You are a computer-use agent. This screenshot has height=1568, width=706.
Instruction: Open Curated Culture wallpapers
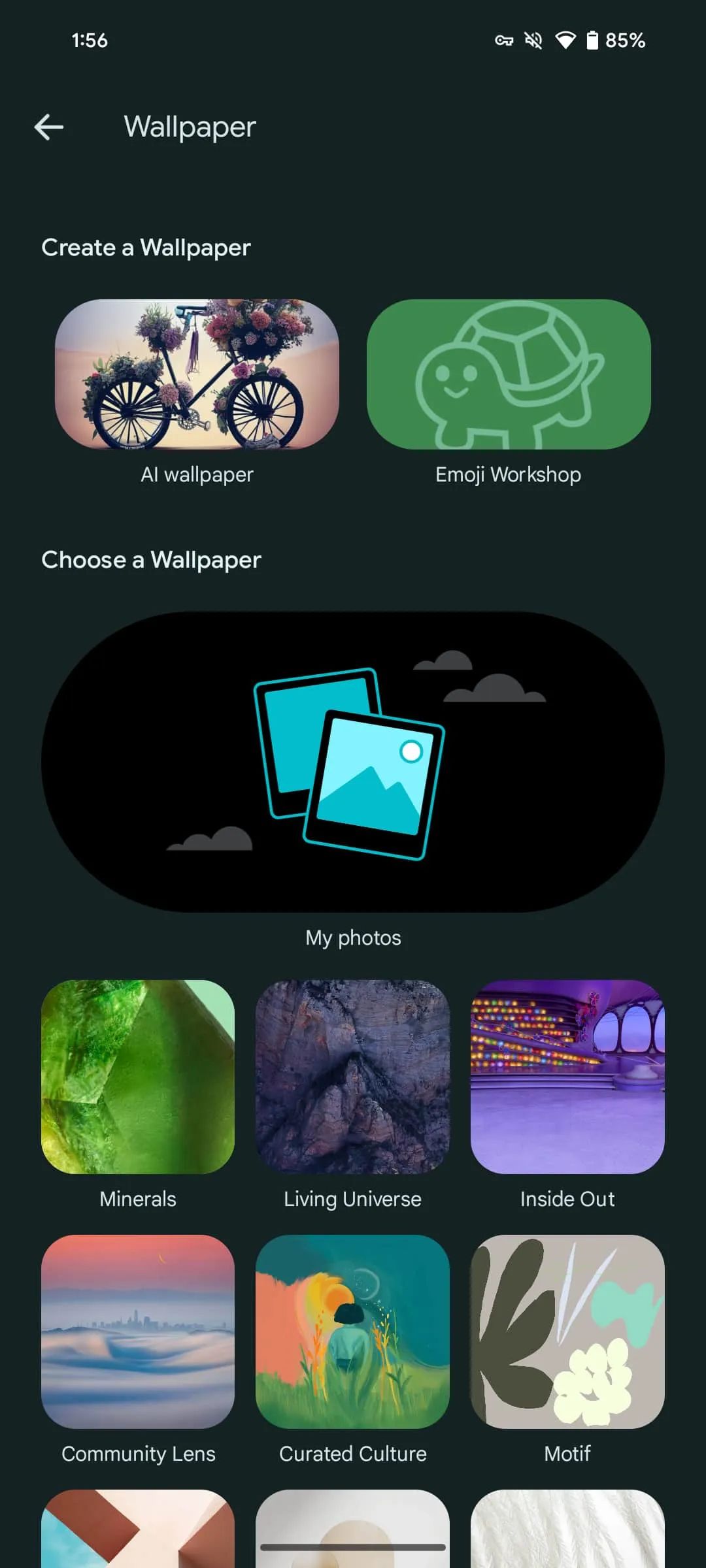[x=353, y=1331]
